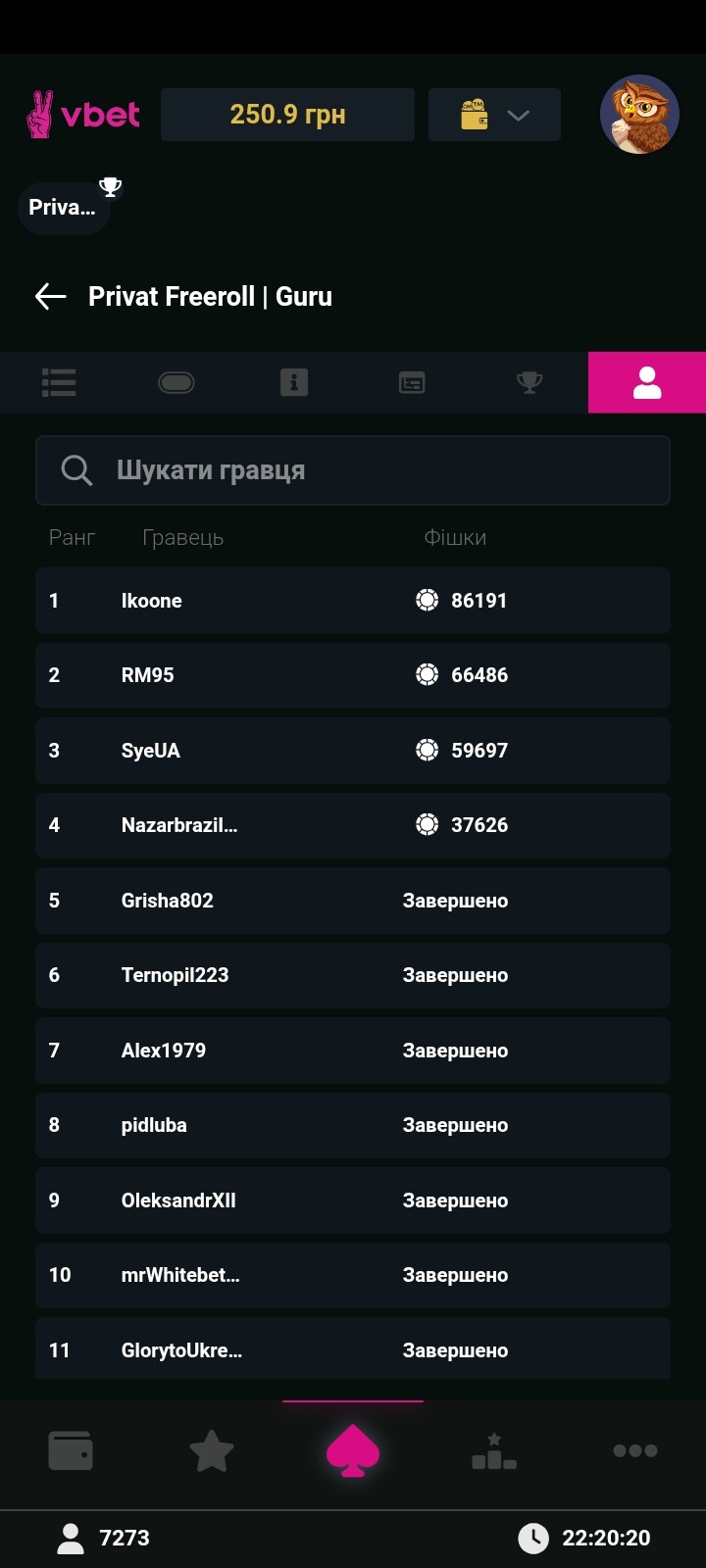The height and width of the screenshot is (1568, 706).
Task: Select player SyeUA in the ranking
Action: click(353, 751)
